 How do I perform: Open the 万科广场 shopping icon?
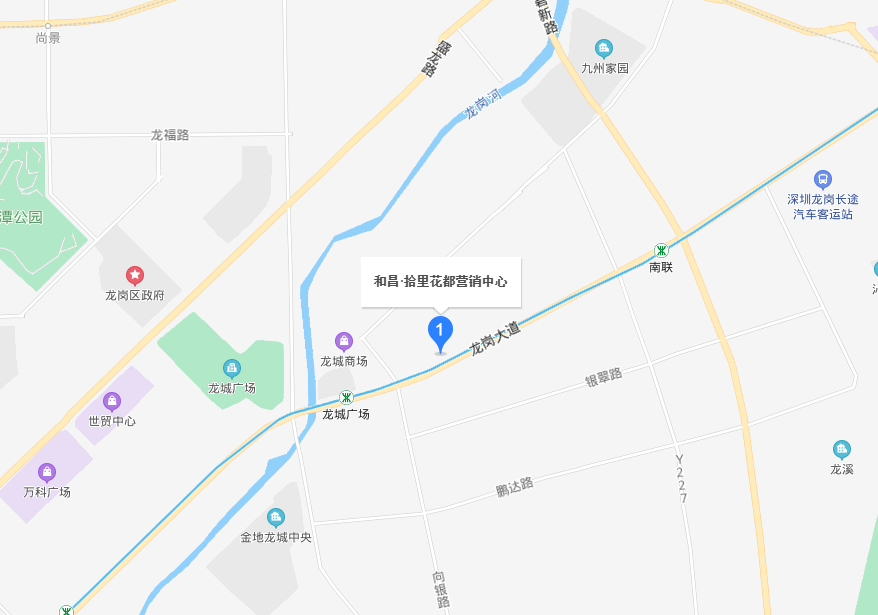pyautogui.click(x=47, y=472)
